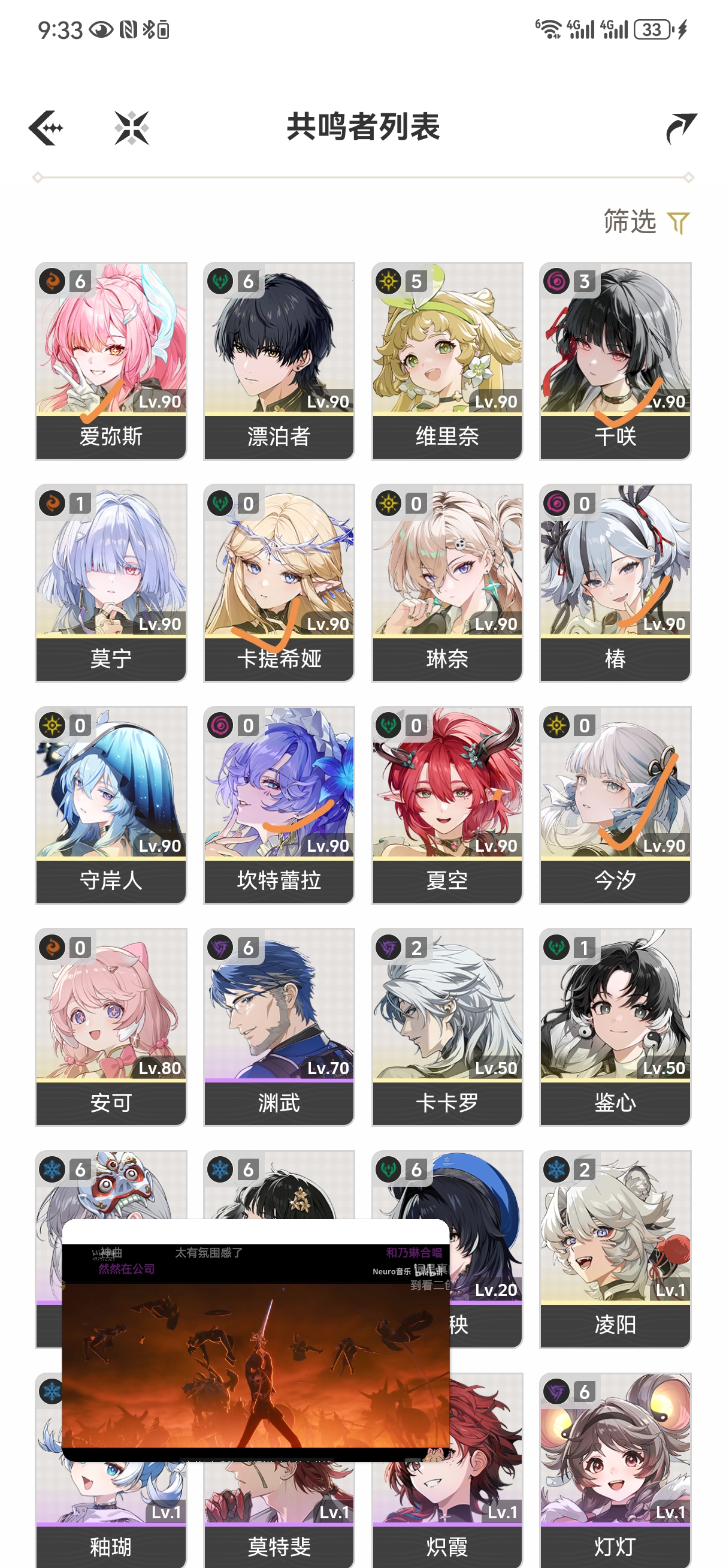View 夏空 character details
Image resolution: width=726 pixels, height=1568 pixels.
tap(447, 805)
